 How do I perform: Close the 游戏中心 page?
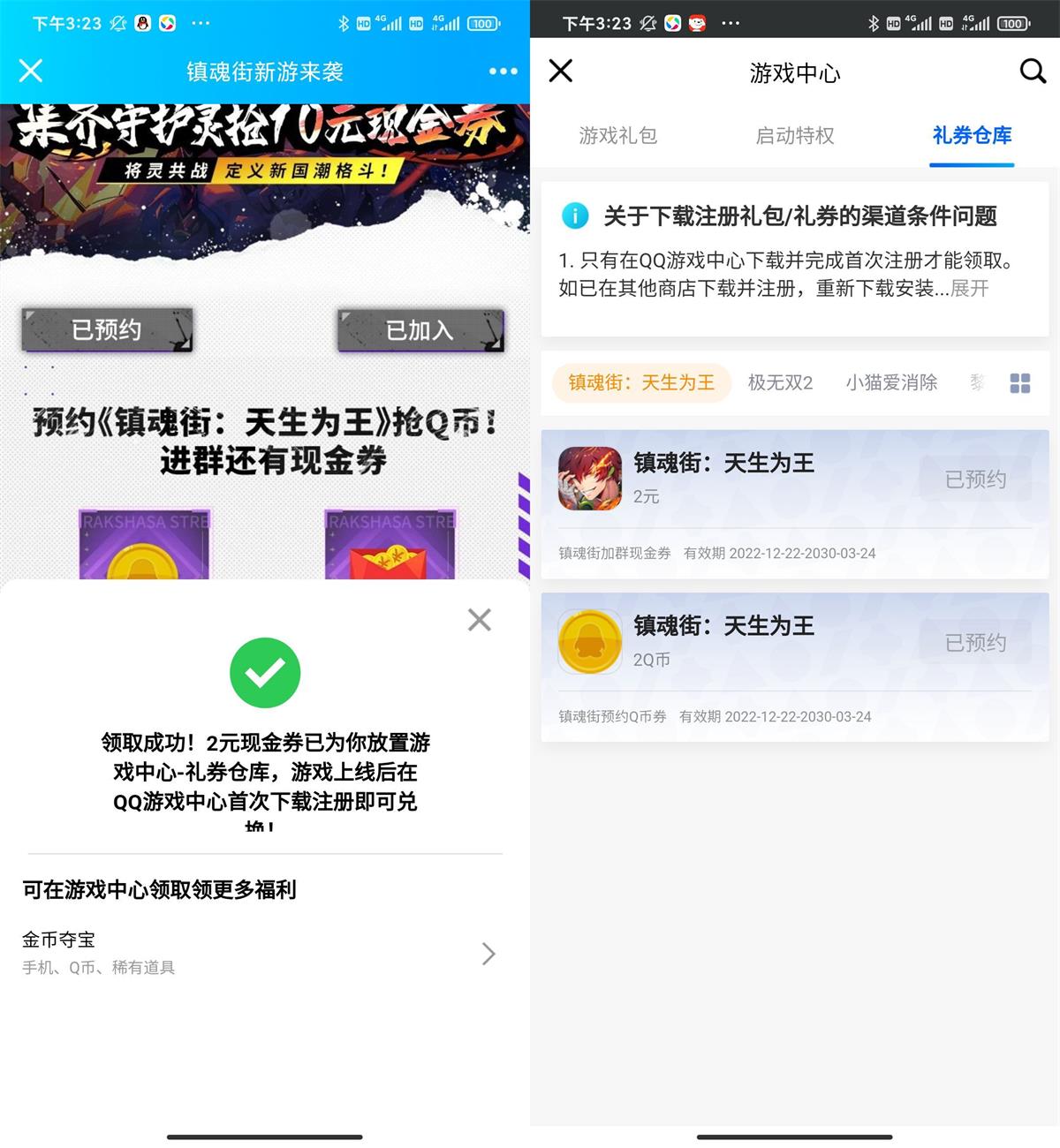[561, 71]
